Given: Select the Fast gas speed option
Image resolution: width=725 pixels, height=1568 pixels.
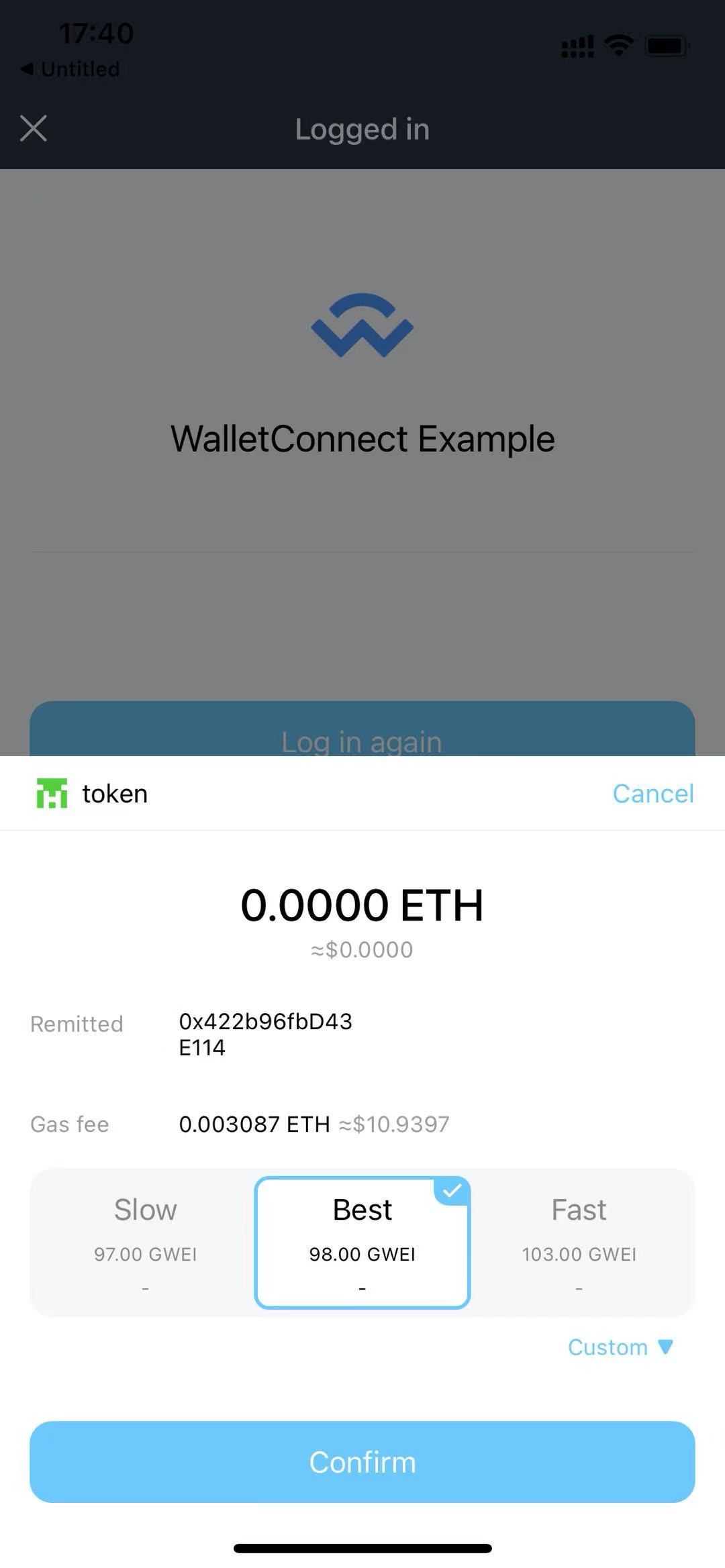Looking at the screenshot, I should tap(579, 1241).
